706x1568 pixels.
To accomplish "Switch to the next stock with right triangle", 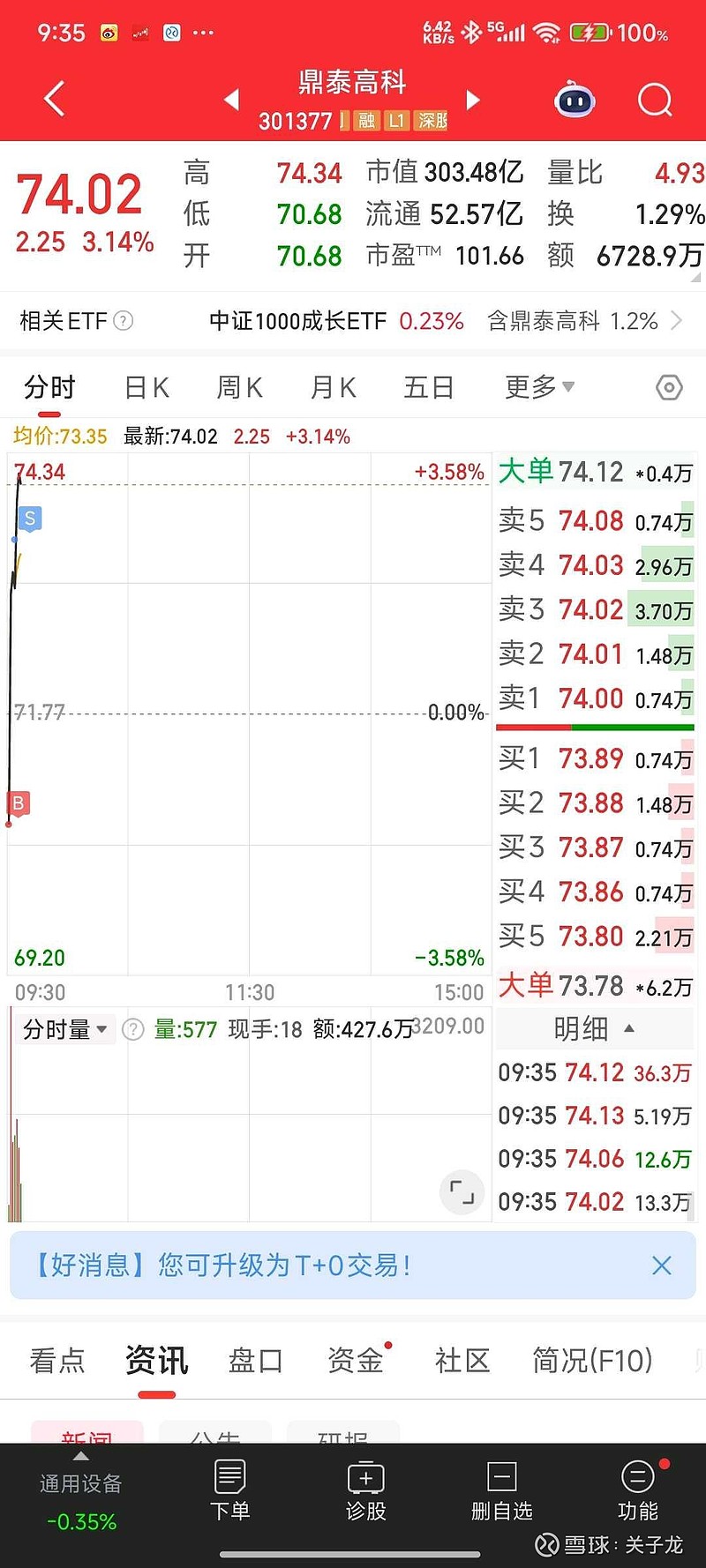I will pyautogui.click(x=473, y=100).
